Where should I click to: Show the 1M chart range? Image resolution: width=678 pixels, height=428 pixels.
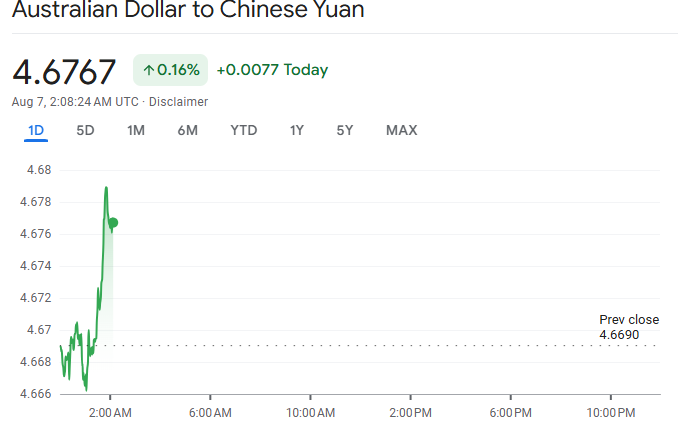pos(136,130)
